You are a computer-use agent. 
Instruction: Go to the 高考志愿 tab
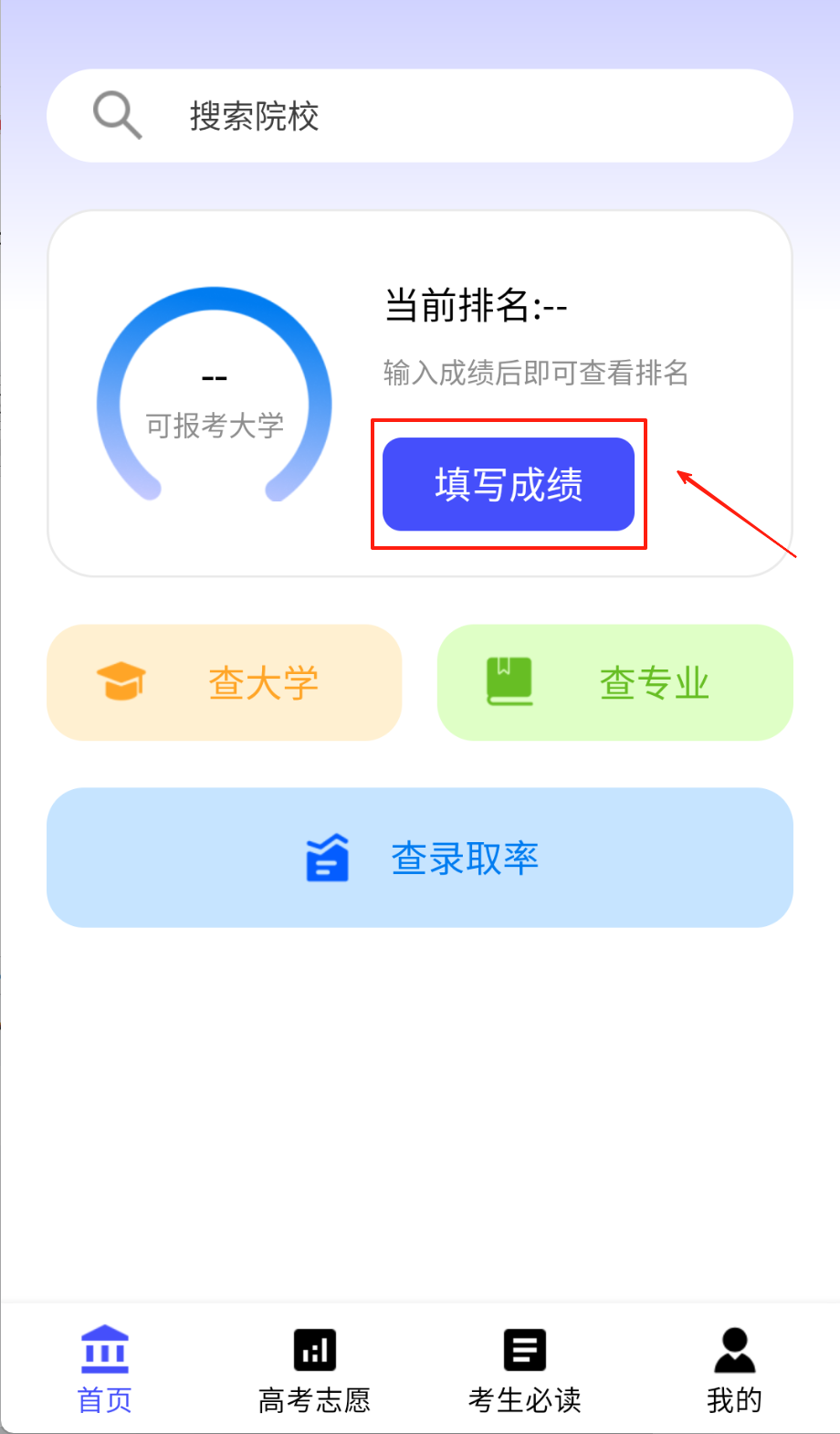coord(314,1368)
